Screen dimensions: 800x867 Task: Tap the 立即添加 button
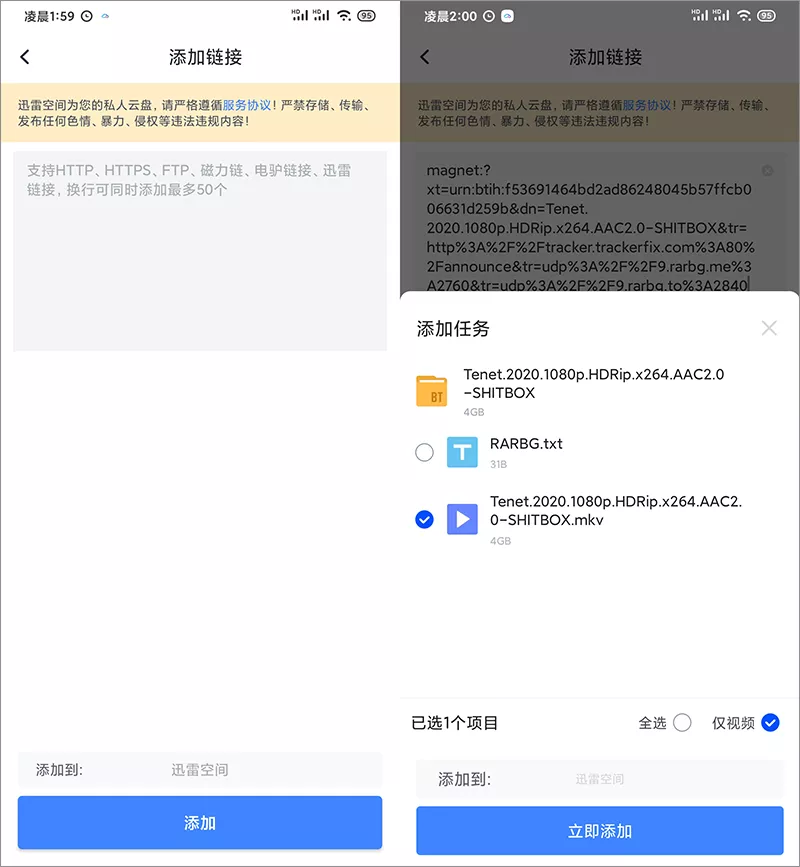[x=599, y=831]
